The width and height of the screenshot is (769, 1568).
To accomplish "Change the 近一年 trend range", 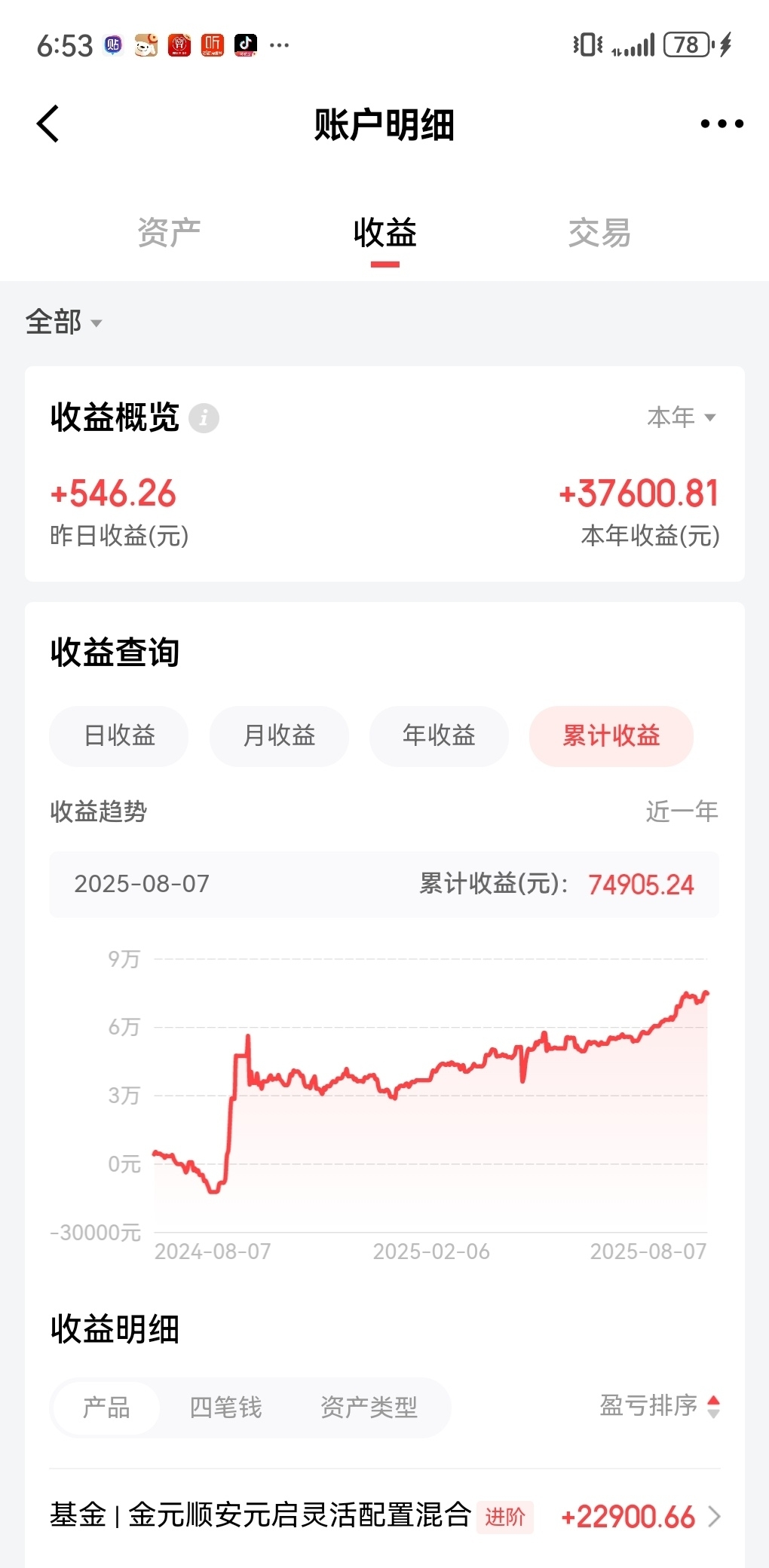I will tap(682, 812).
